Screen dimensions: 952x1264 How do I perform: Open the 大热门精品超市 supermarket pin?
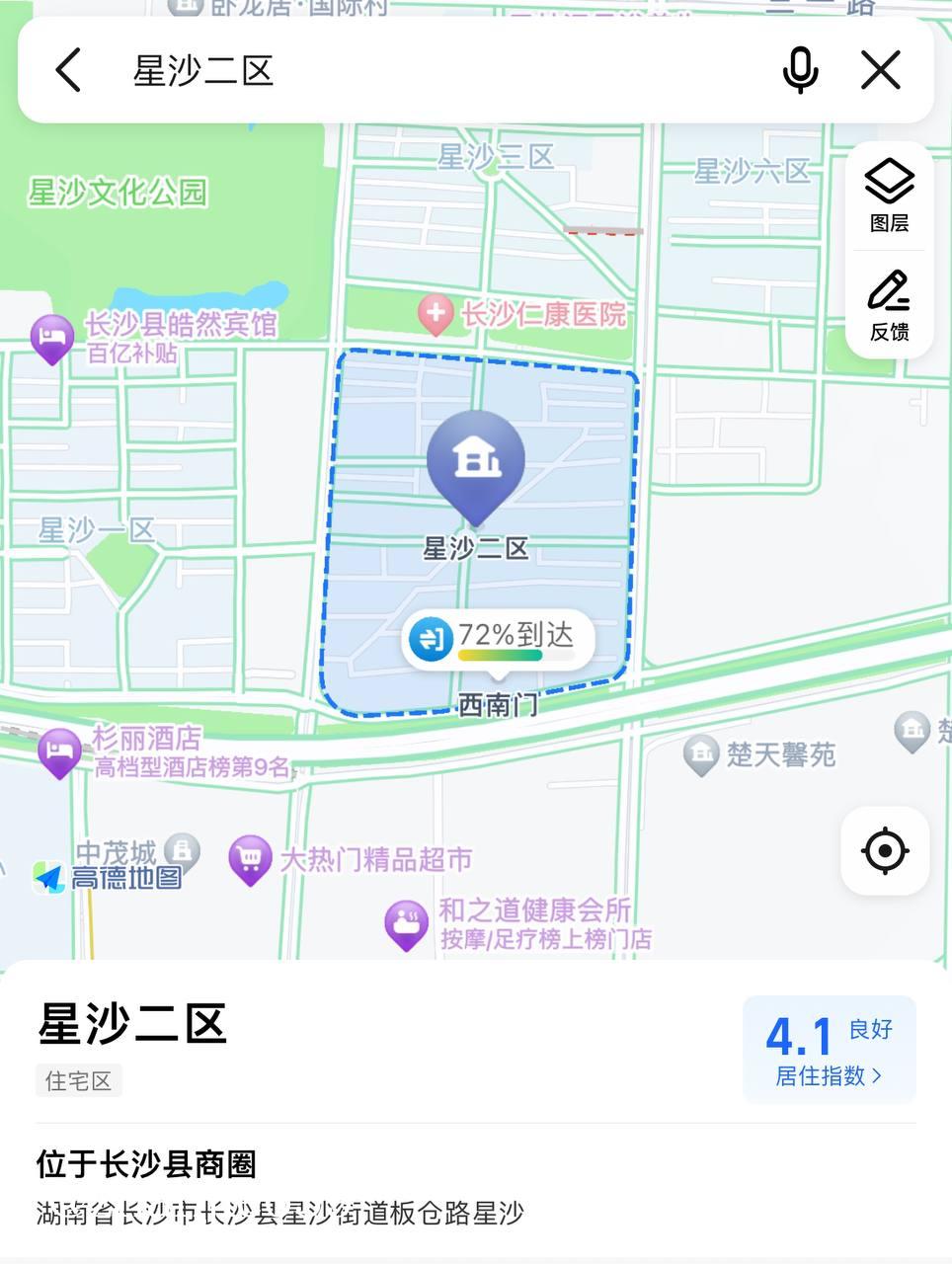point(250,859)
